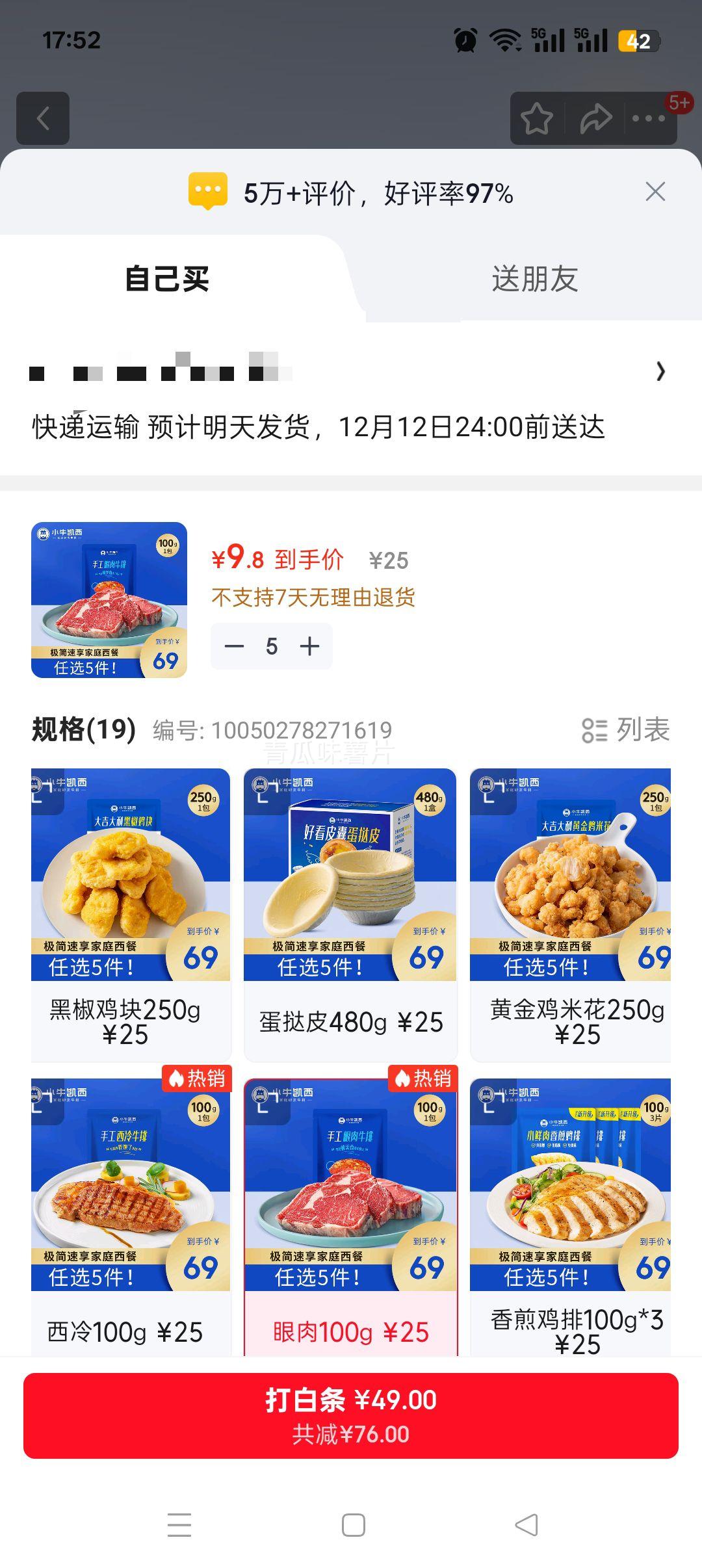Switch to the 送朋友 tab
Screen dimensions: 702x1568
[x=535, y=278]
